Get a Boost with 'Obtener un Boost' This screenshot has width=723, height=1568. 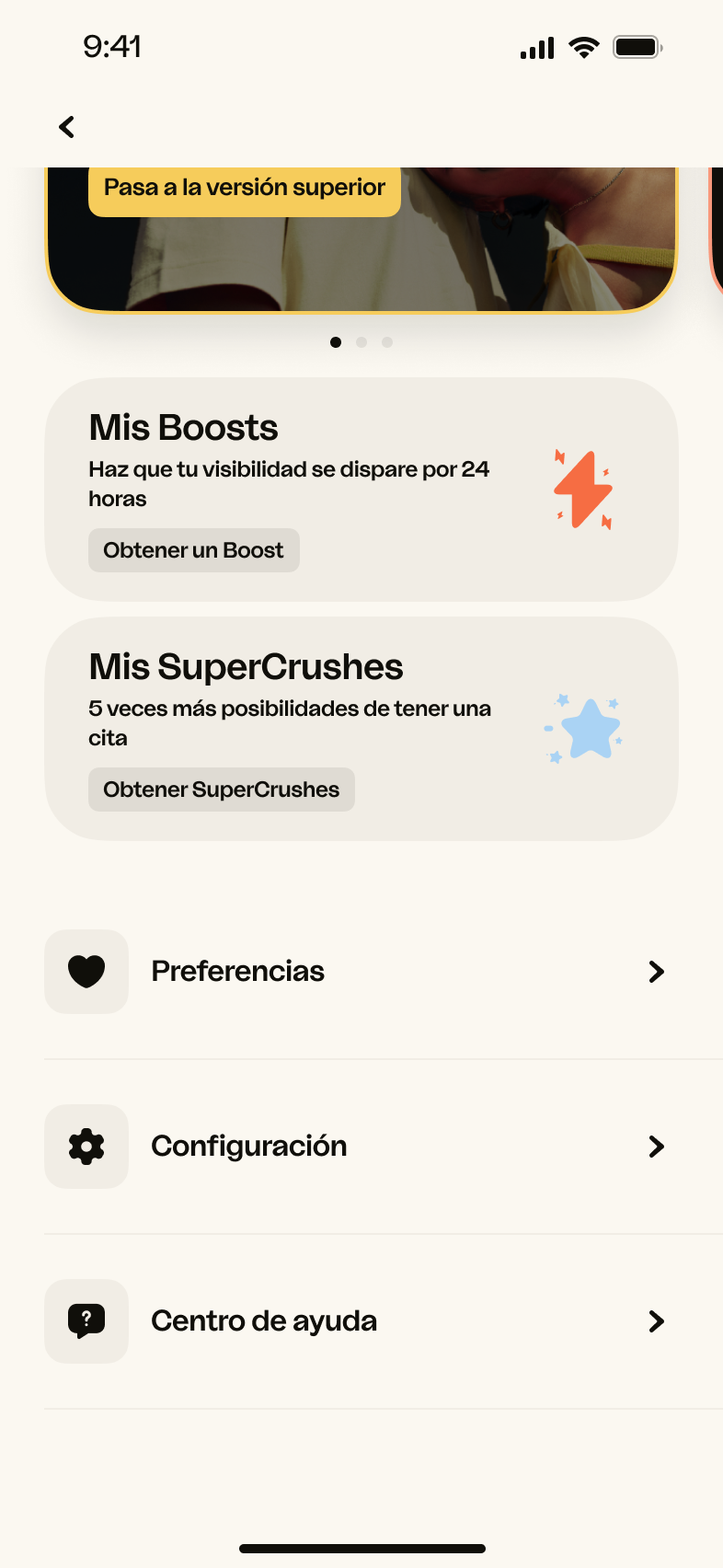pyautogui.click(x=194, y=550)
